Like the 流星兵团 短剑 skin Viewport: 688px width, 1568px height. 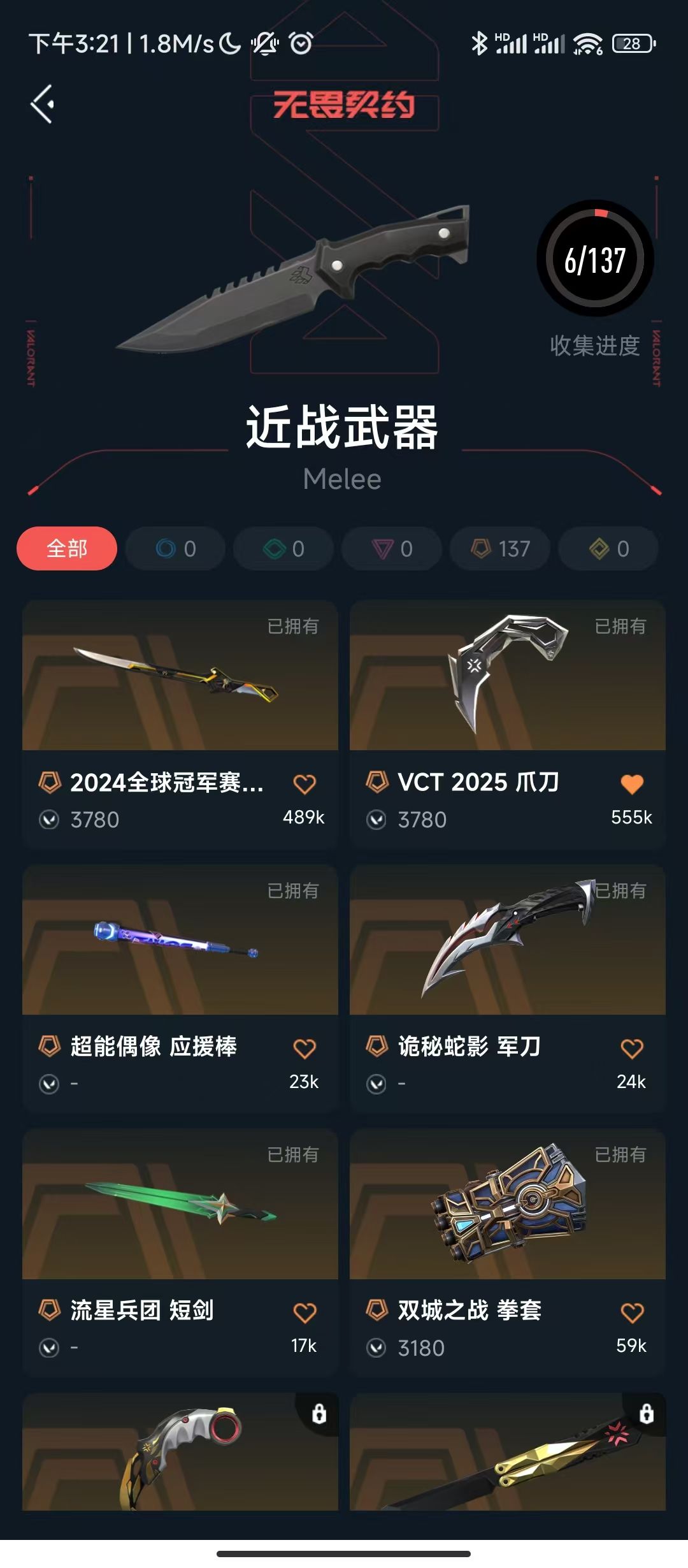[305, 1312]
